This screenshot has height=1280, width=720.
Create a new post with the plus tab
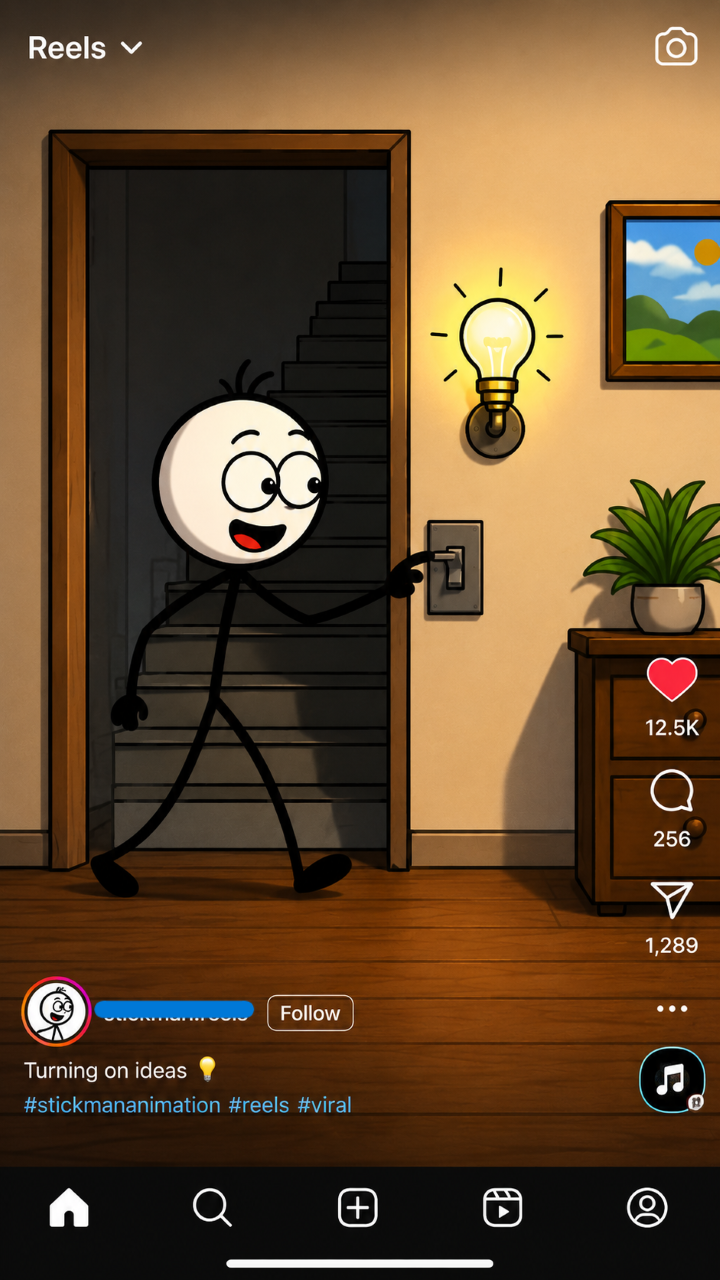(x=358, y=1208)
